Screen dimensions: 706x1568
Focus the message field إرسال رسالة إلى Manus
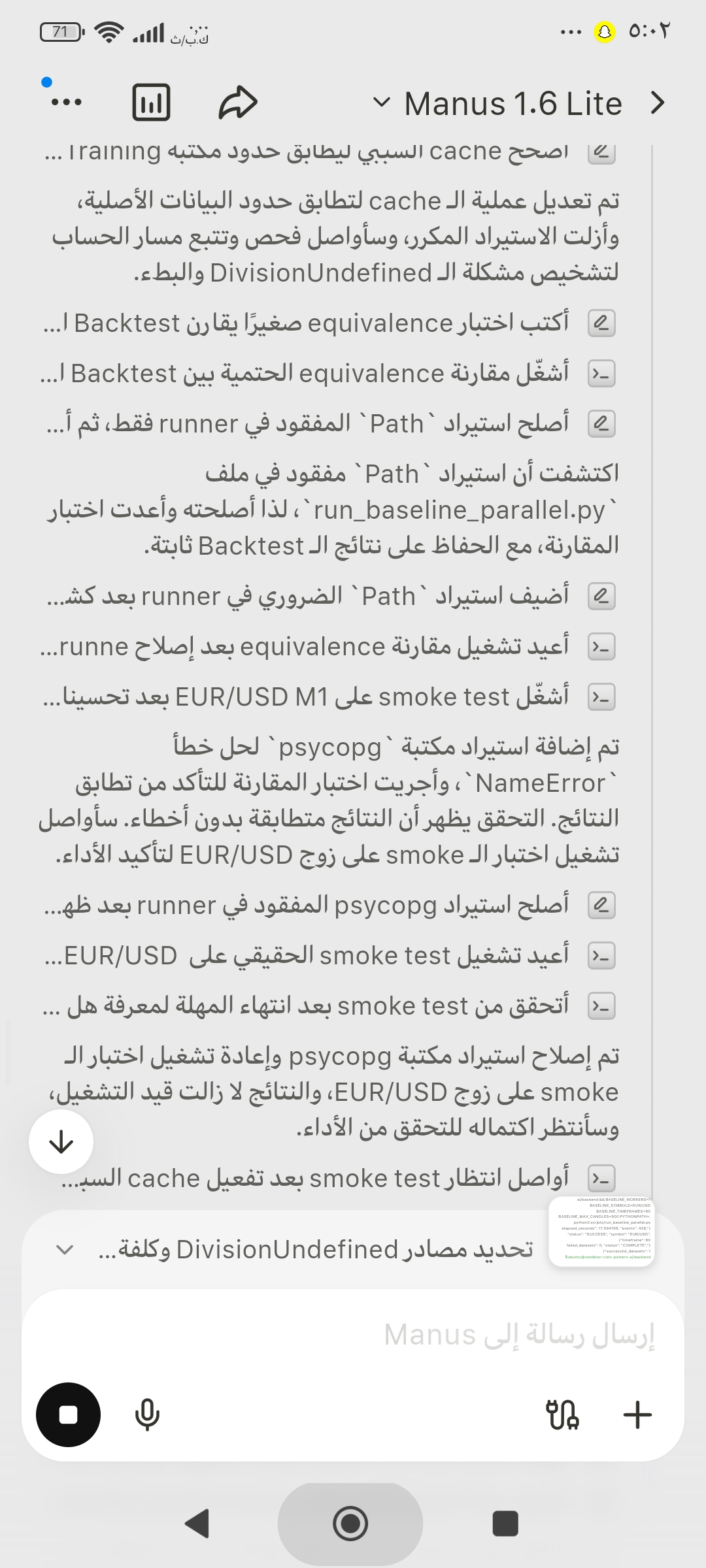coord(353,1334)
